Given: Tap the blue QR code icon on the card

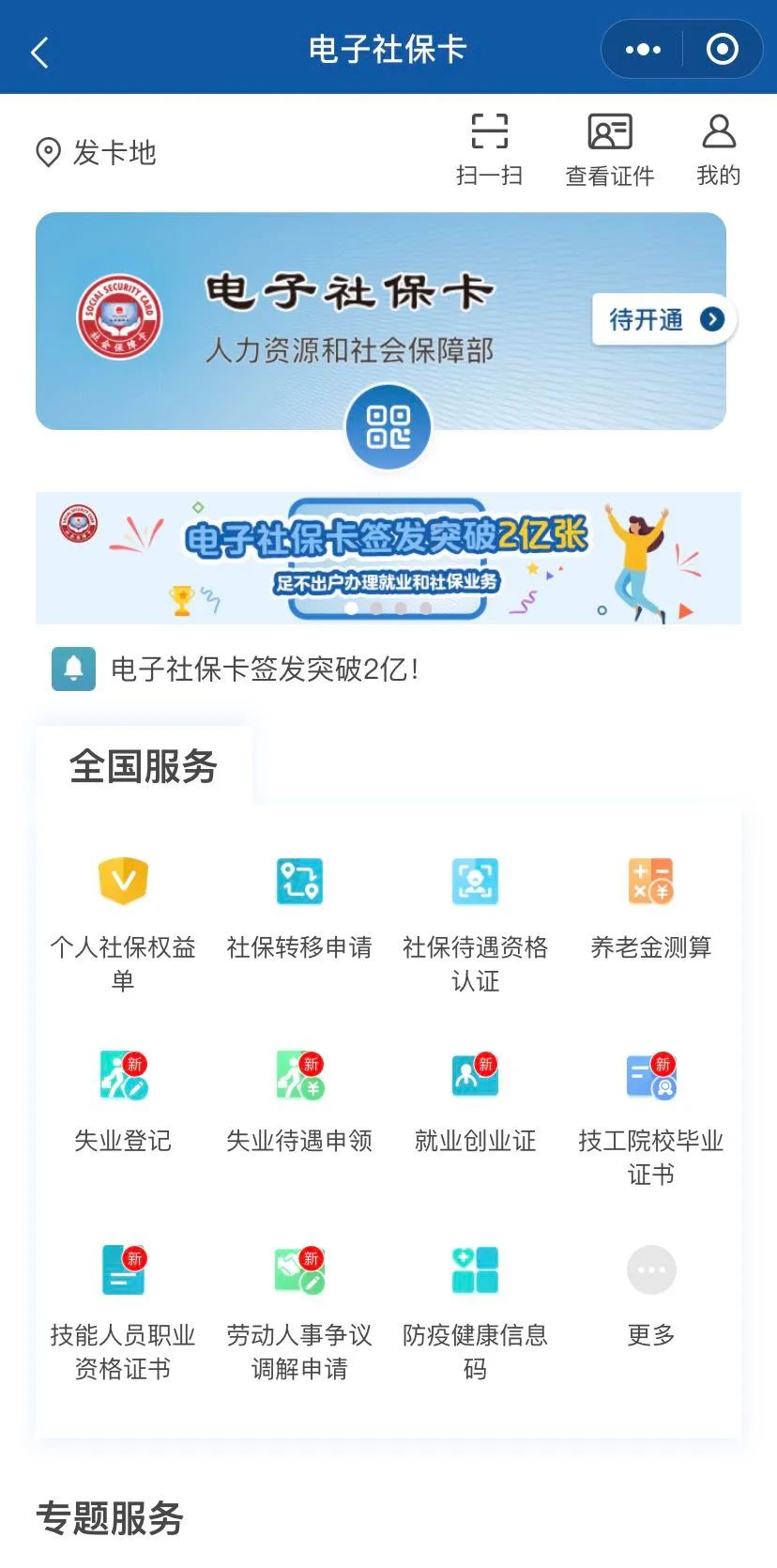Looking at the screenshot, I should (x=388, y=427).
